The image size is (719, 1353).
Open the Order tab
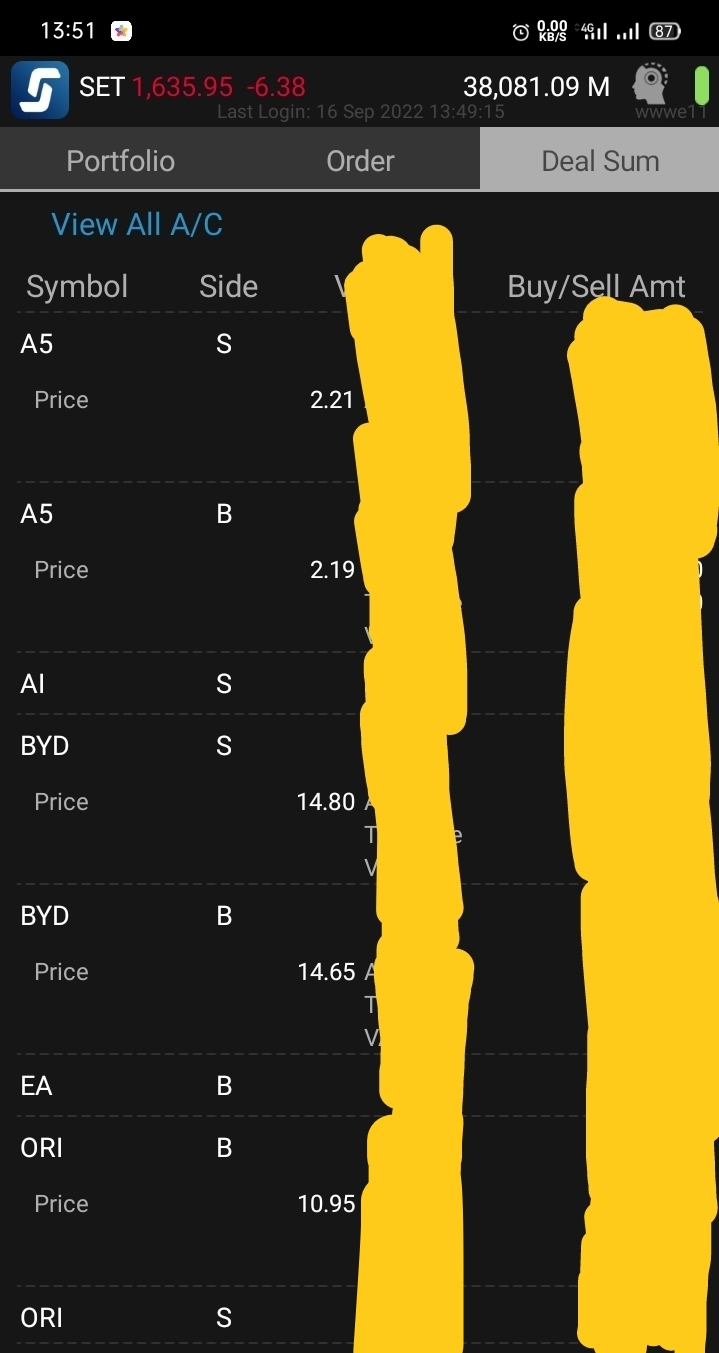pyautogui.click(x=360, y=160)
